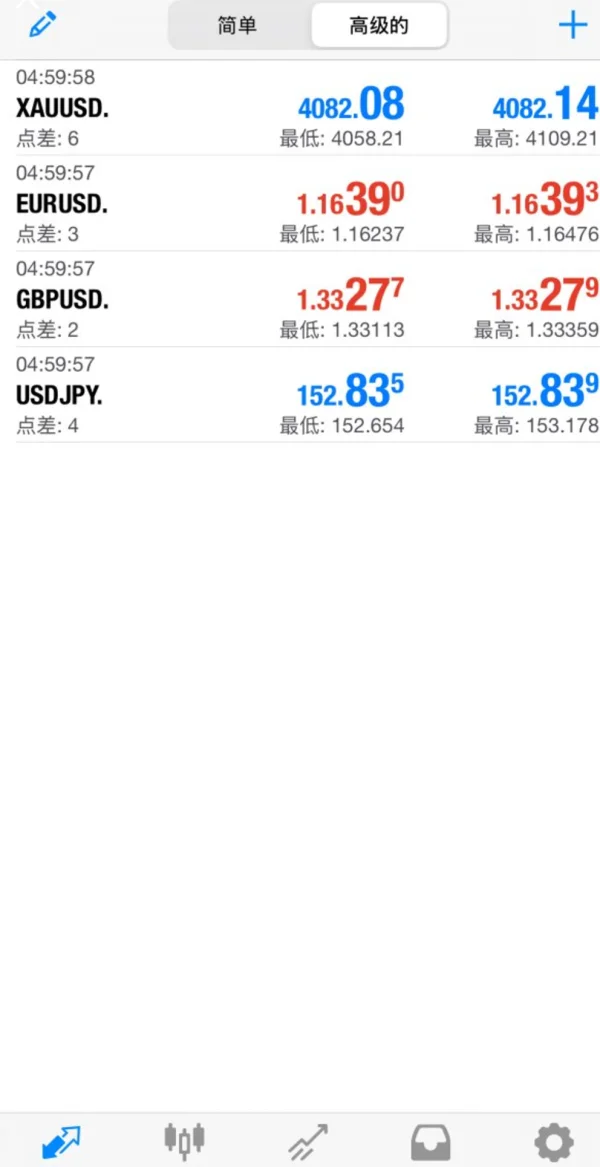Select the GBPUSD. quote row
The image size is (600, 1167).
pos(300,299)
